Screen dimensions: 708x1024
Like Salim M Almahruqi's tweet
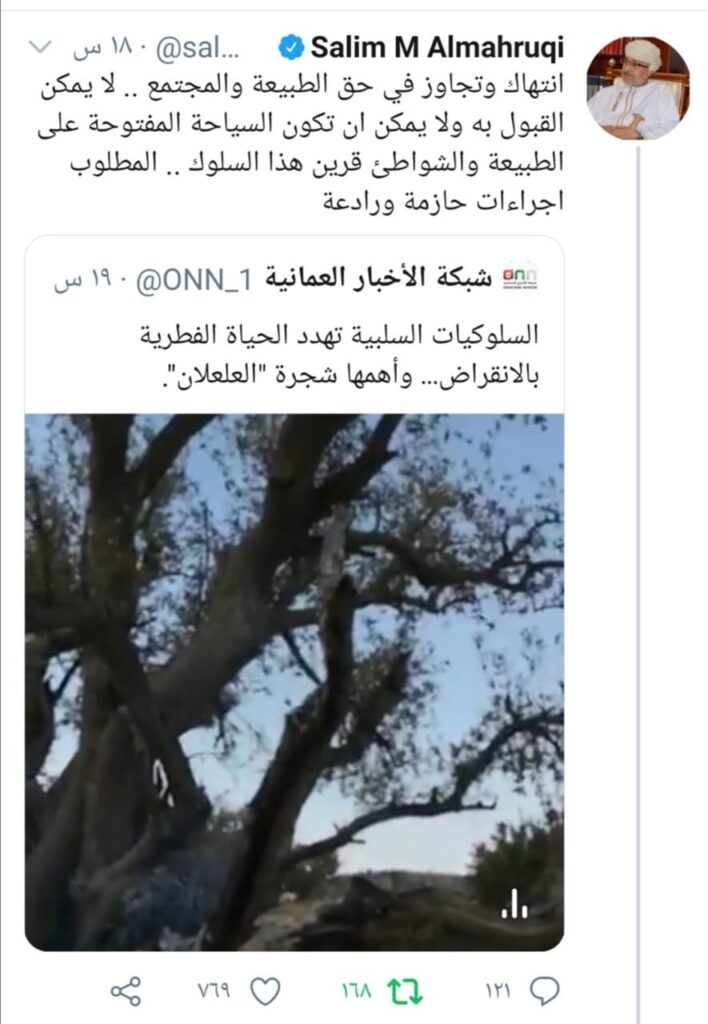(x=265, y=991)
